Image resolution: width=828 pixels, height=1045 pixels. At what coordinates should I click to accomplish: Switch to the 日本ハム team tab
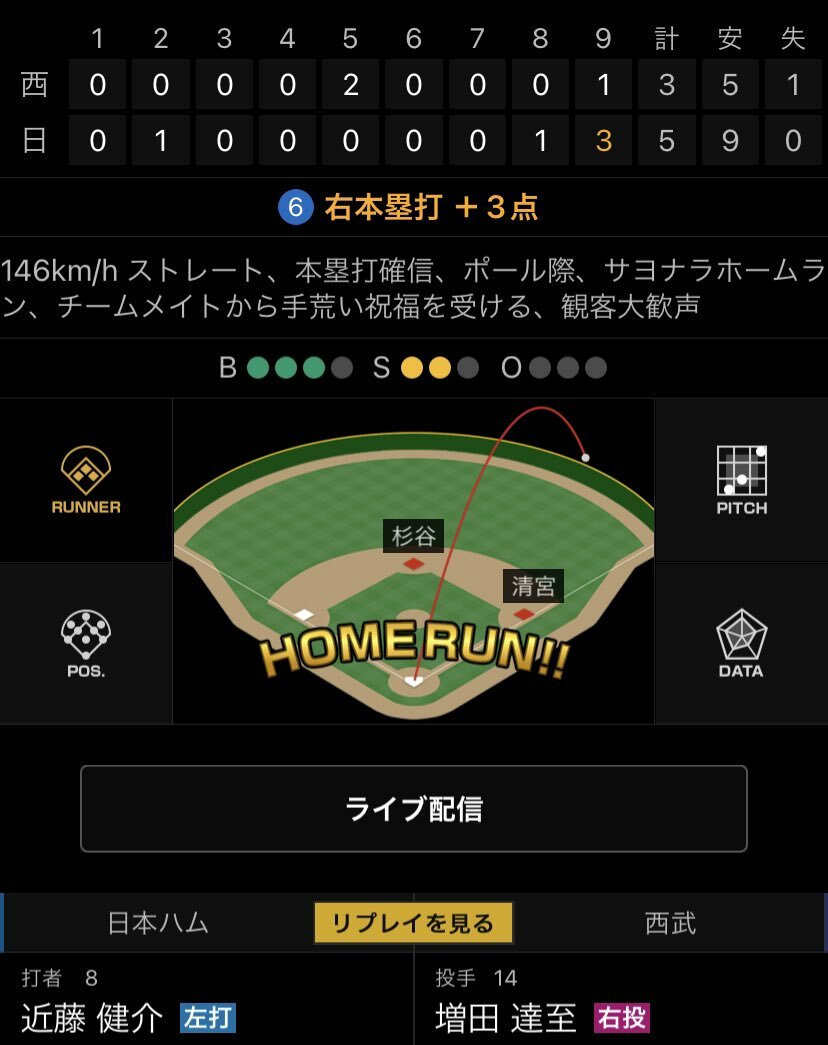point(158,923)
